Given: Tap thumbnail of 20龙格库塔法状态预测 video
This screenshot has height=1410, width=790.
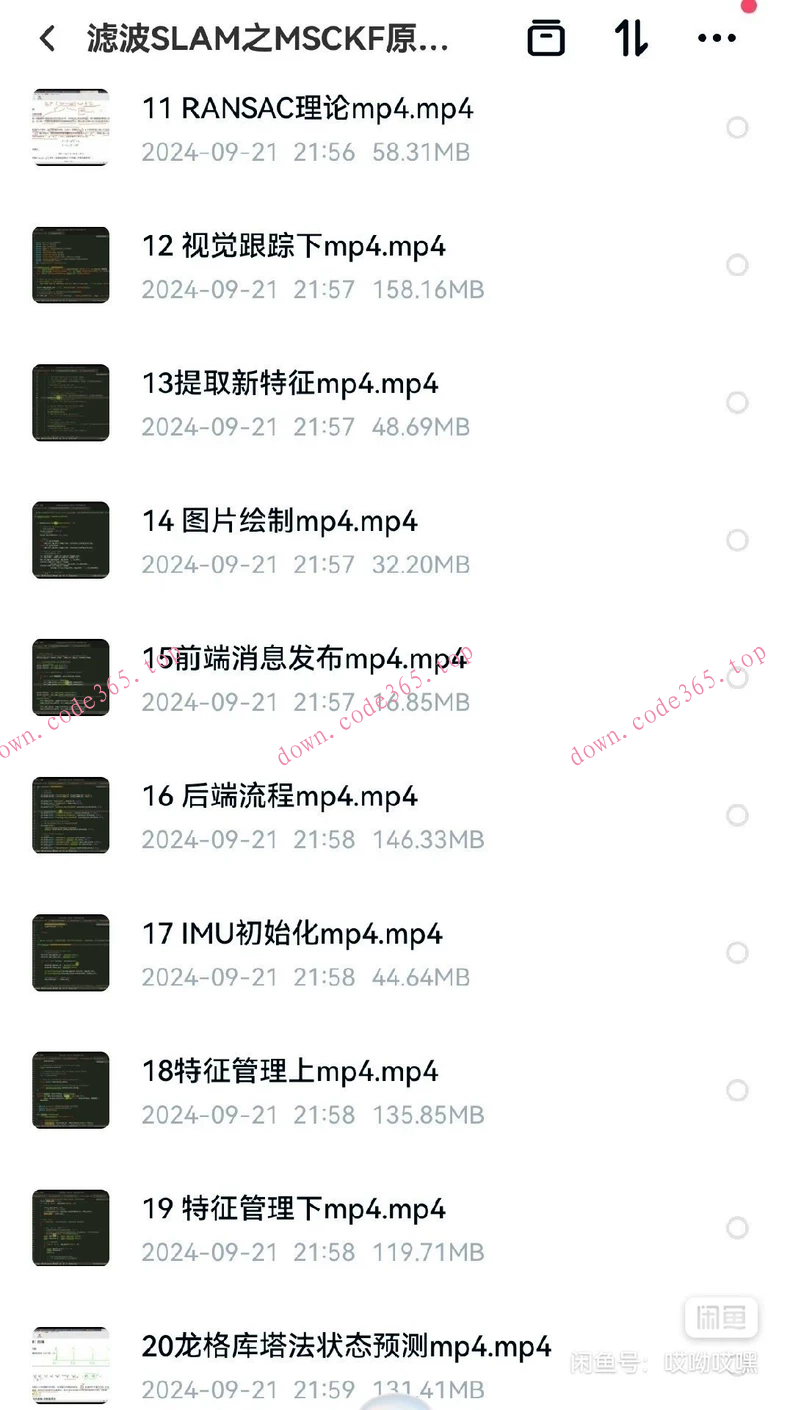Looking at the screenshot, I should point(70,1367).
